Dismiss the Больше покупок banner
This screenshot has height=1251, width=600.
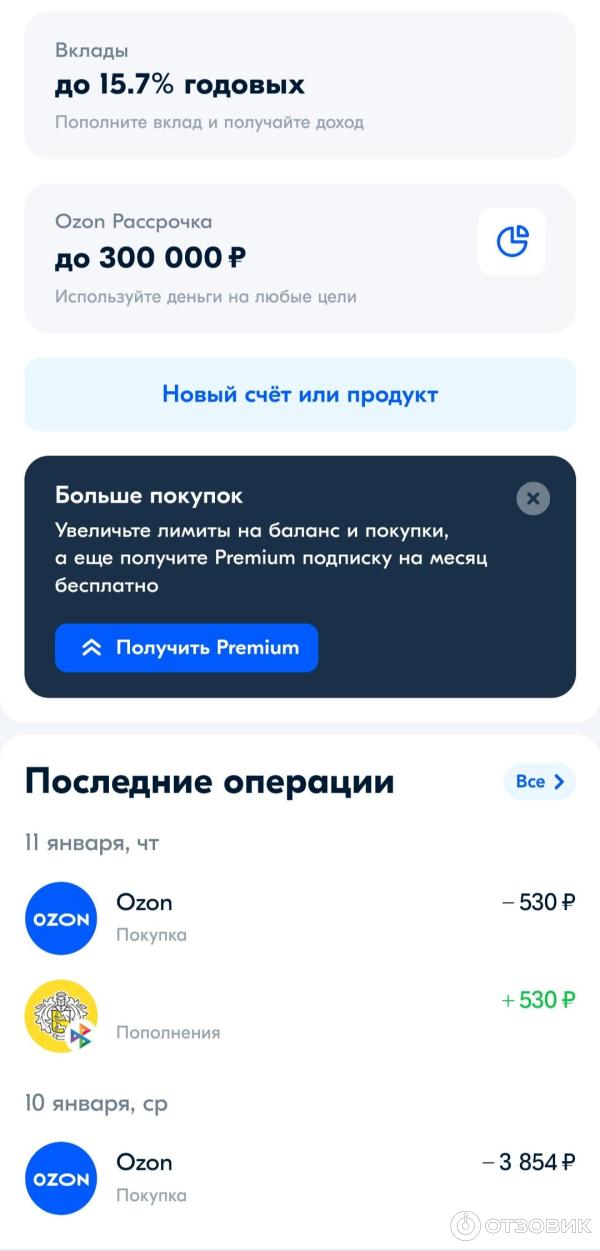point(533,498)
